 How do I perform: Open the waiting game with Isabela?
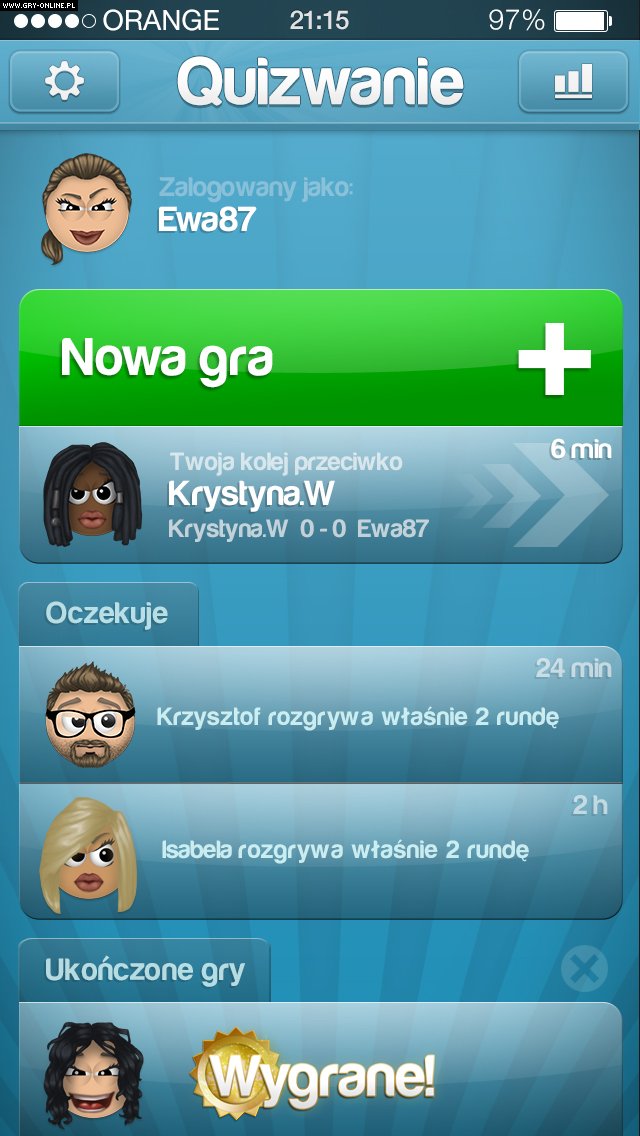320,851
